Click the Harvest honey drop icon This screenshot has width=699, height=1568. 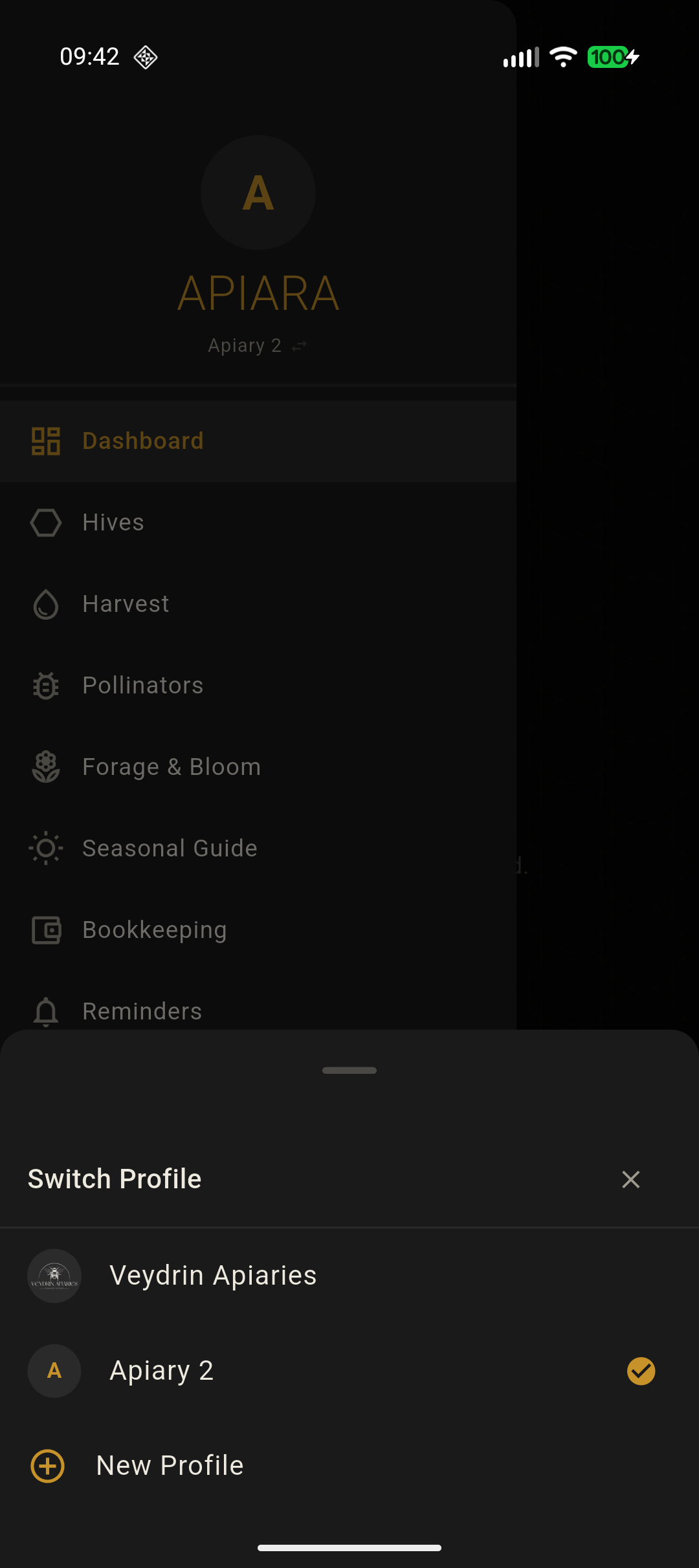pos(45,604)
